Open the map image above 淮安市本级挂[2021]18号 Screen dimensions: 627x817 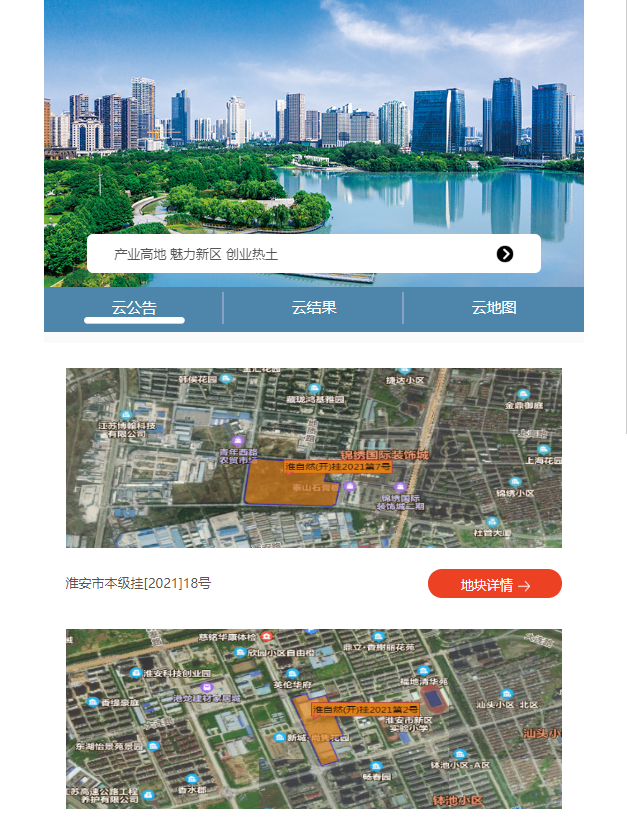[313, 457]
